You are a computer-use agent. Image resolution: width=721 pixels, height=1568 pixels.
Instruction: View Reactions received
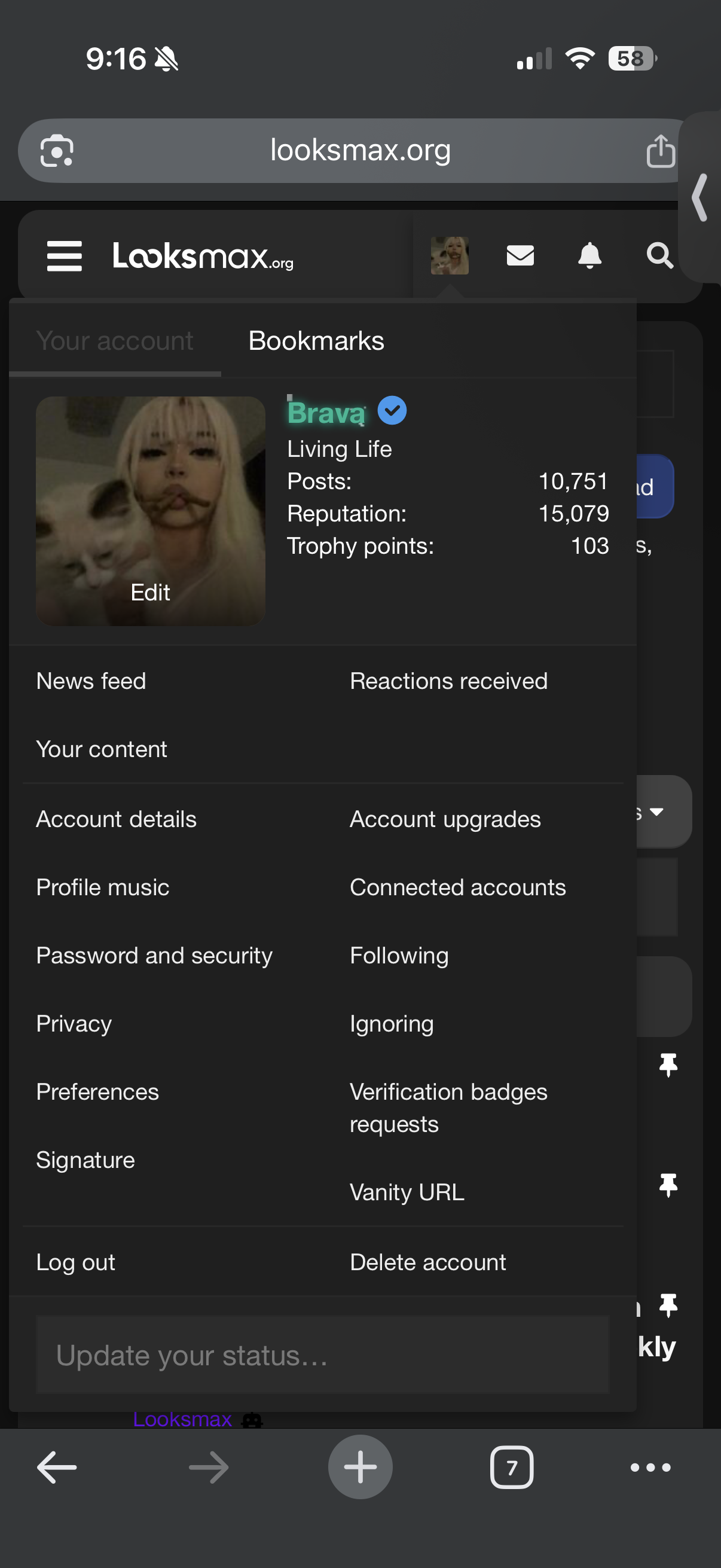[x=448, y=681]
